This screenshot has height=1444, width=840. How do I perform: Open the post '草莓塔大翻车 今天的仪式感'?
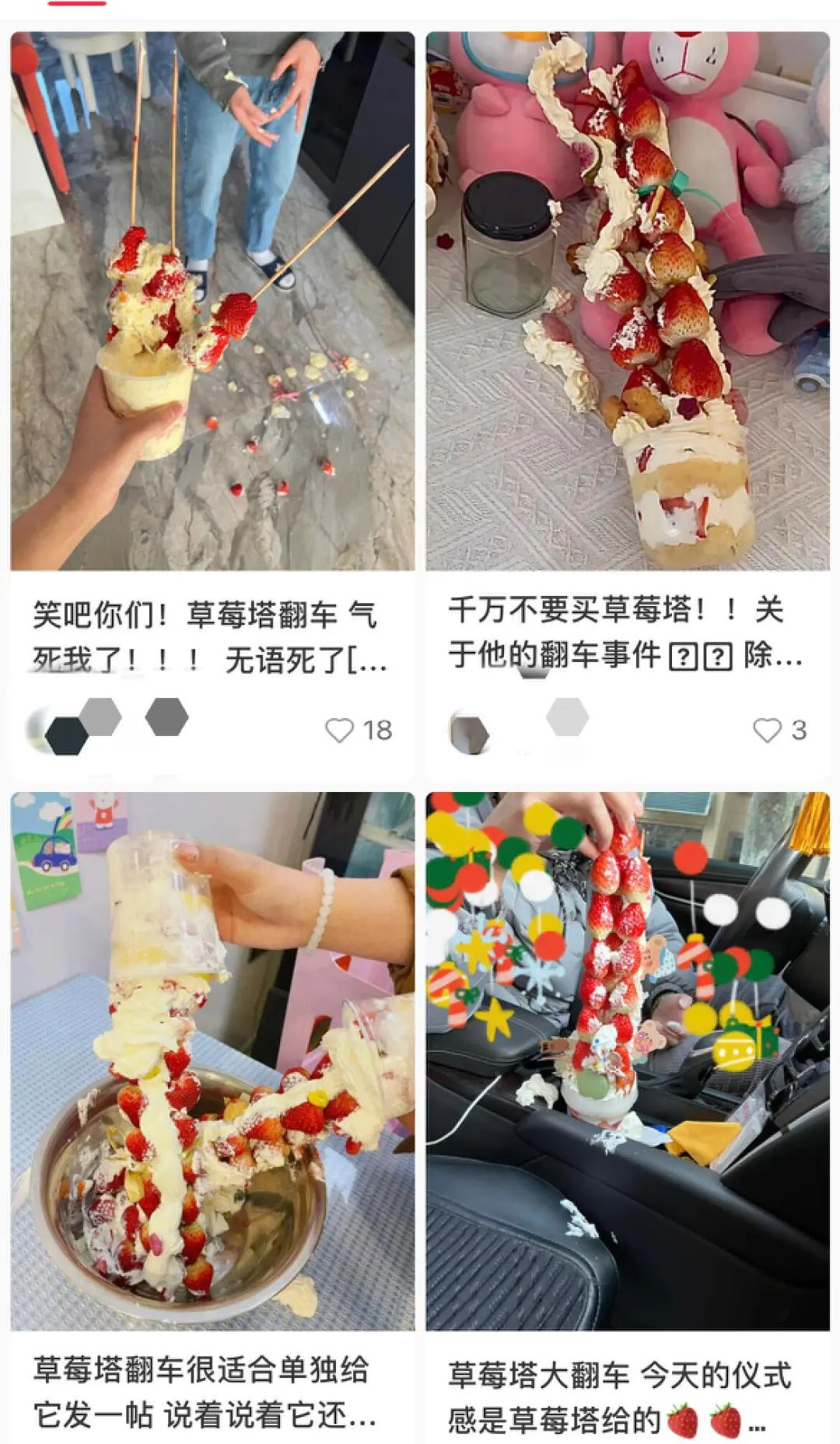(x=627, y=1060)
